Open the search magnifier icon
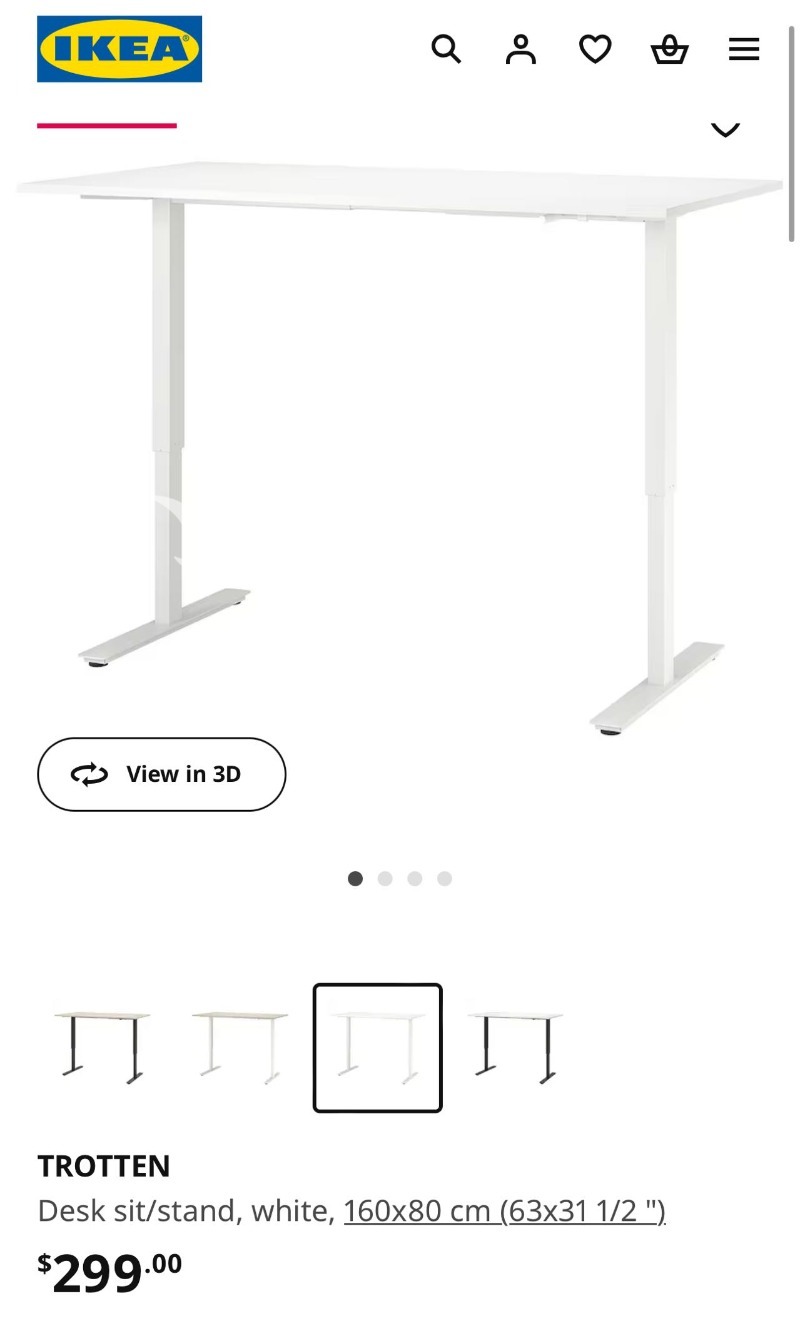The image size is (800, 1335). click(x=446, y=49)
